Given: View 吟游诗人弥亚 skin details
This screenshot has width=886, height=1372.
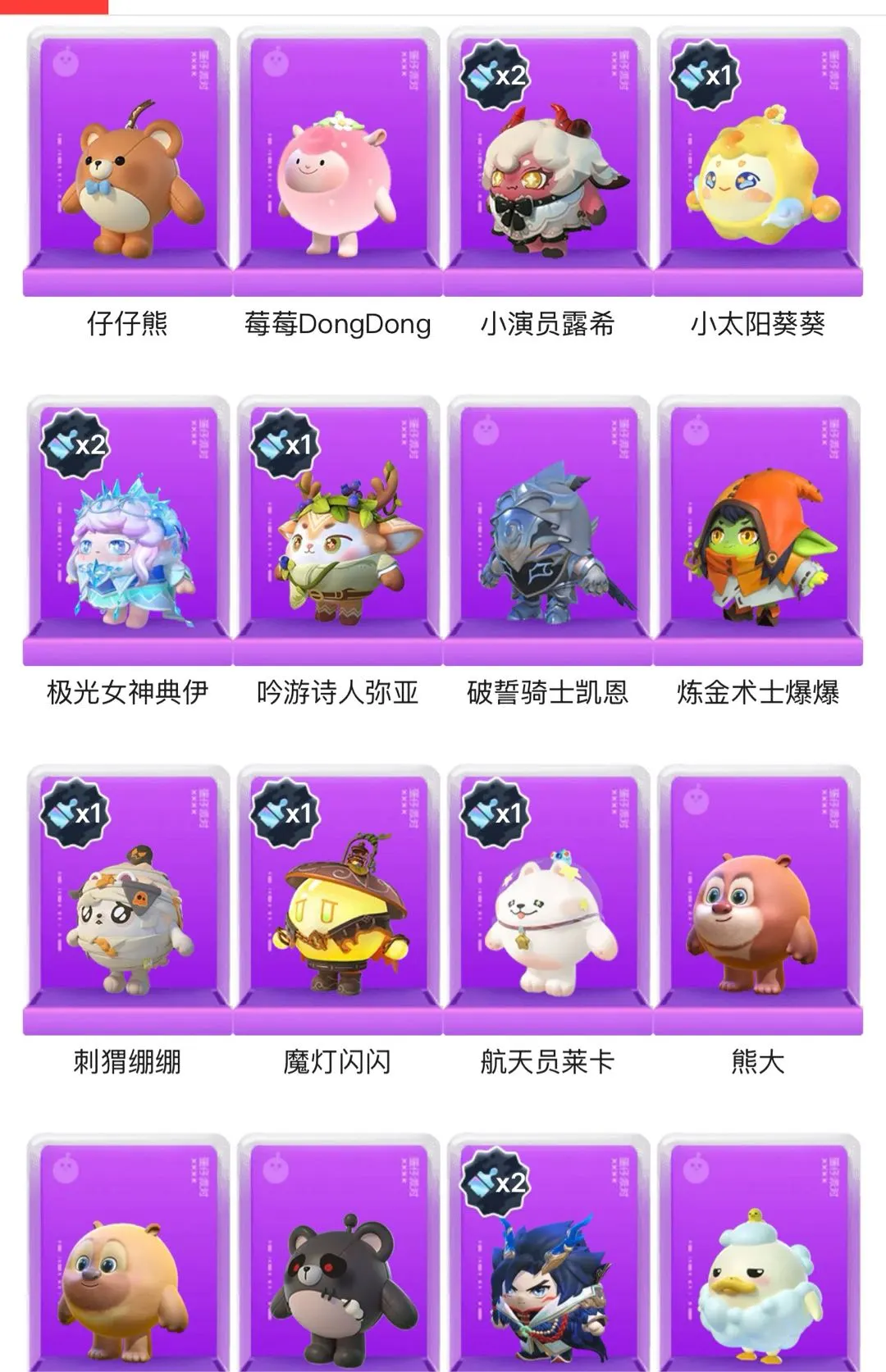Looking at the screenshot, I should (338, 533).
